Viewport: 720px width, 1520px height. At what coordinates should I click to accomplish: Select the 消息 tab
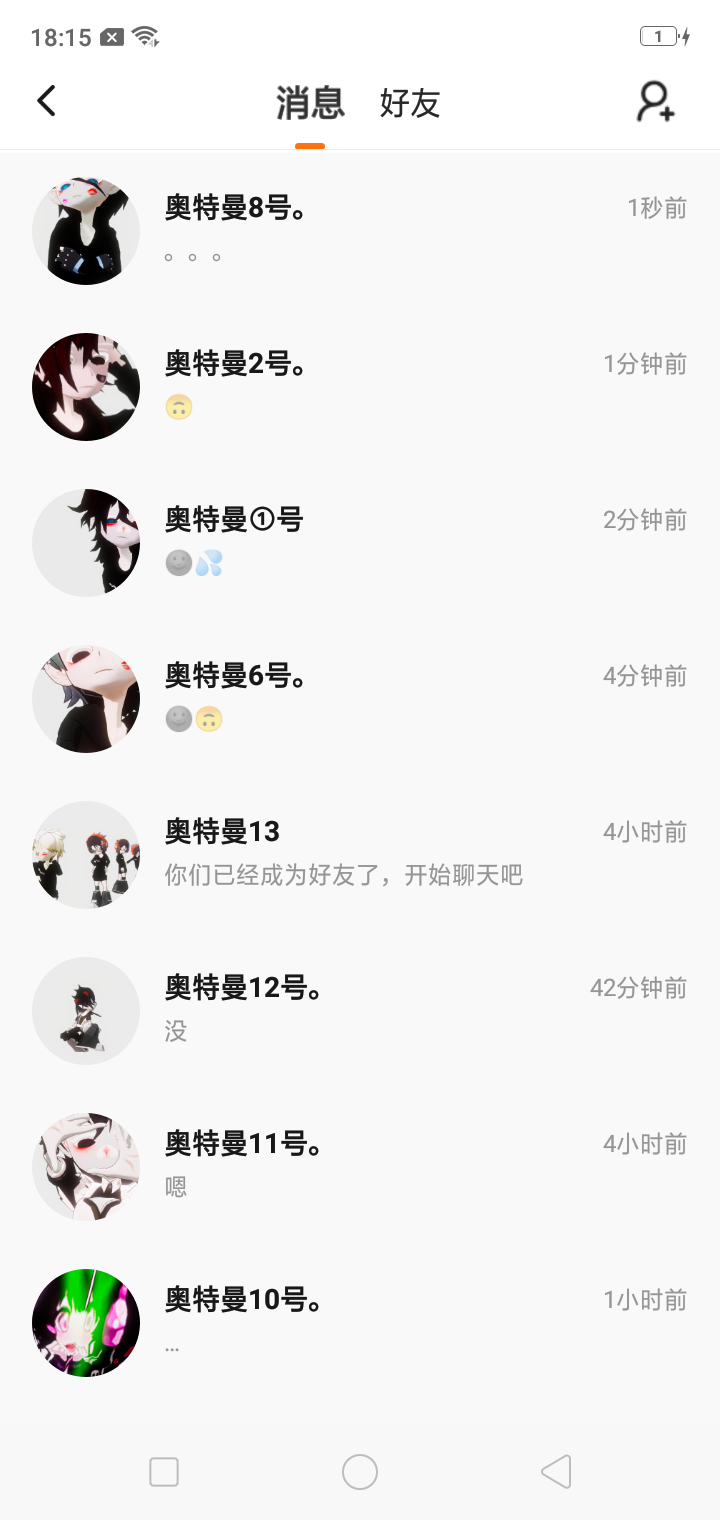click(x=310, y=103)
